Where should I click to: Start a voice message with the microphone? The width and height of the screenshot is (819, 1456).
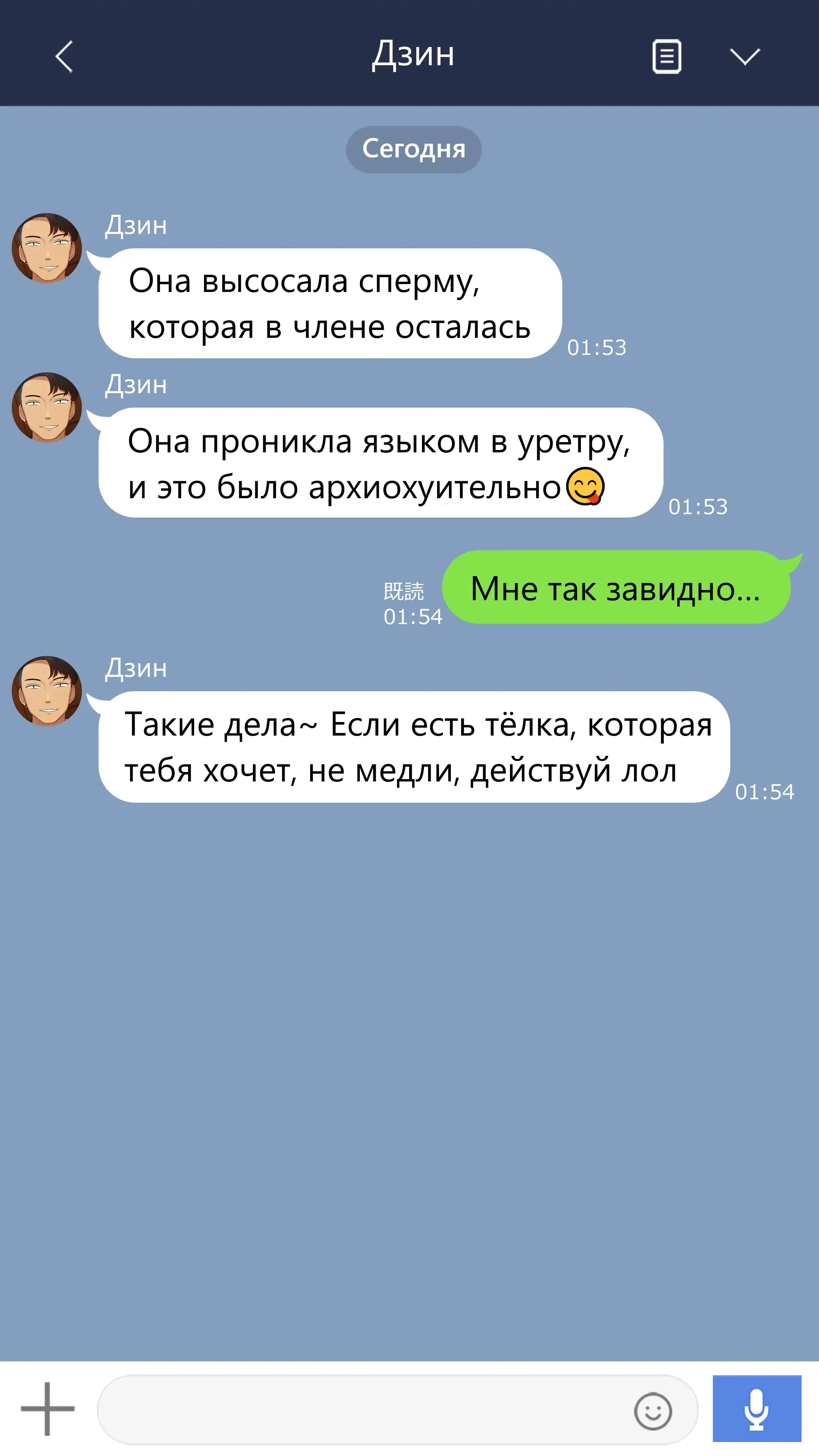(x=756, y=1409)
